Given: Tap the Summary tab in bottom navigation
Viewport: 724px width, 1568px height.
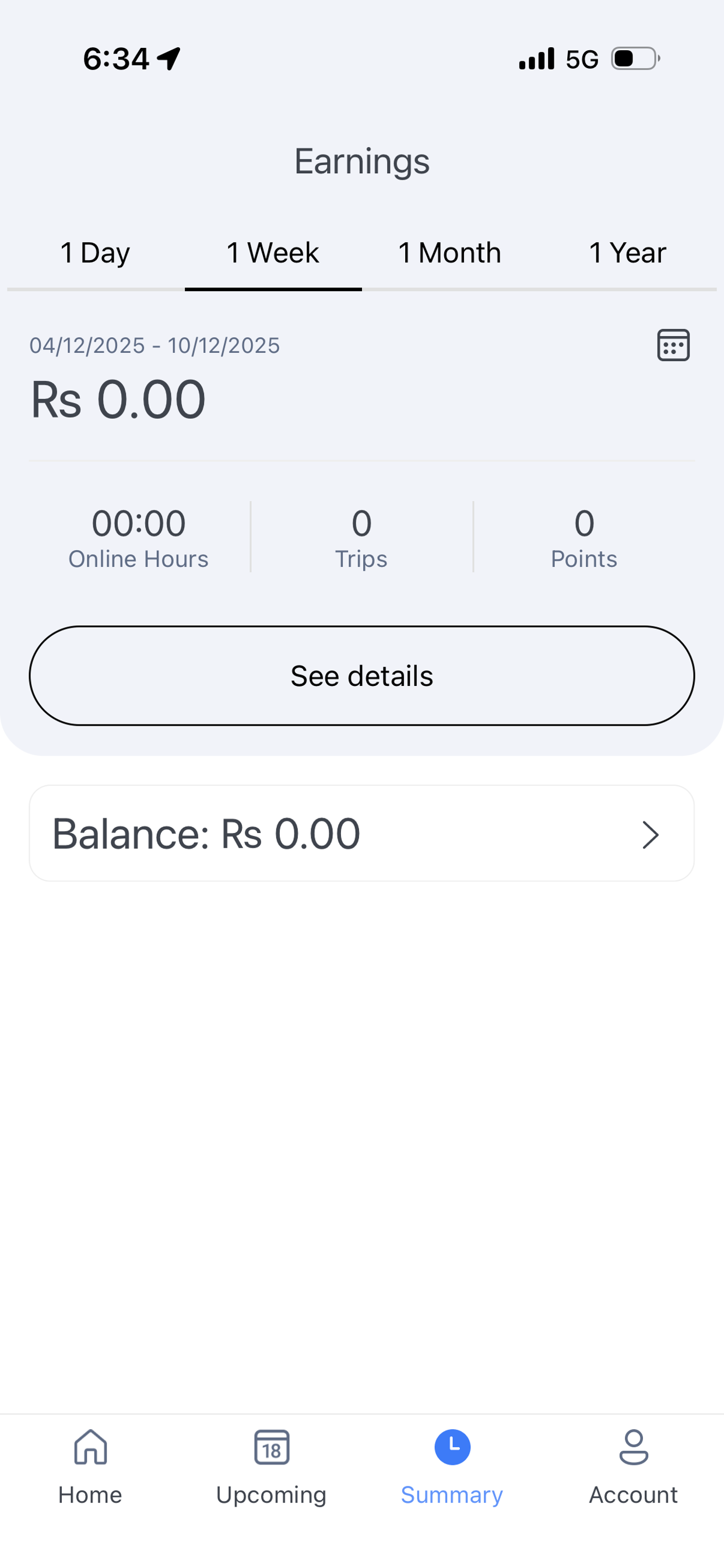Looking at the screenshot, I should coord(452,1468).
